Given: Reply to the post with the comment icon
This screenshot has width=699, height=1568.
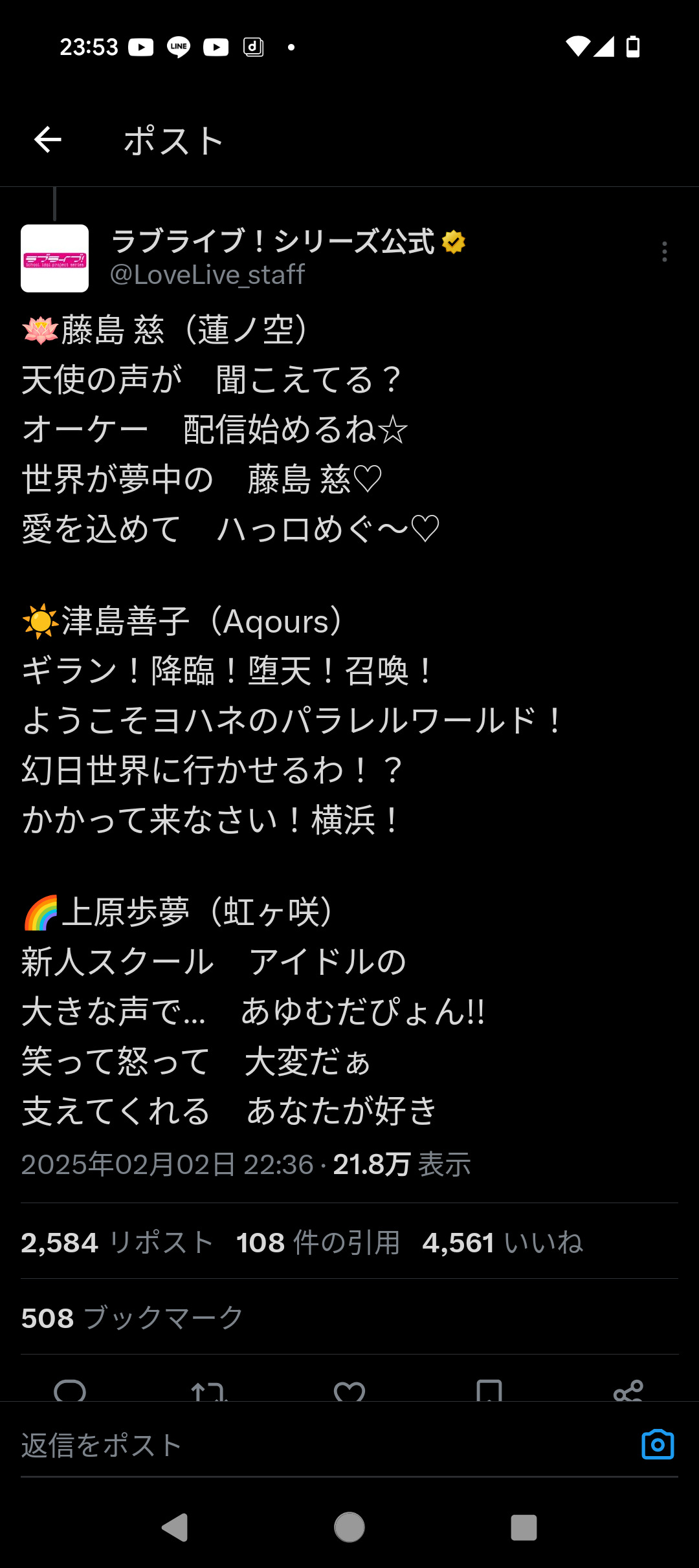Looking at the screenshot, I should coord(70,1391).
